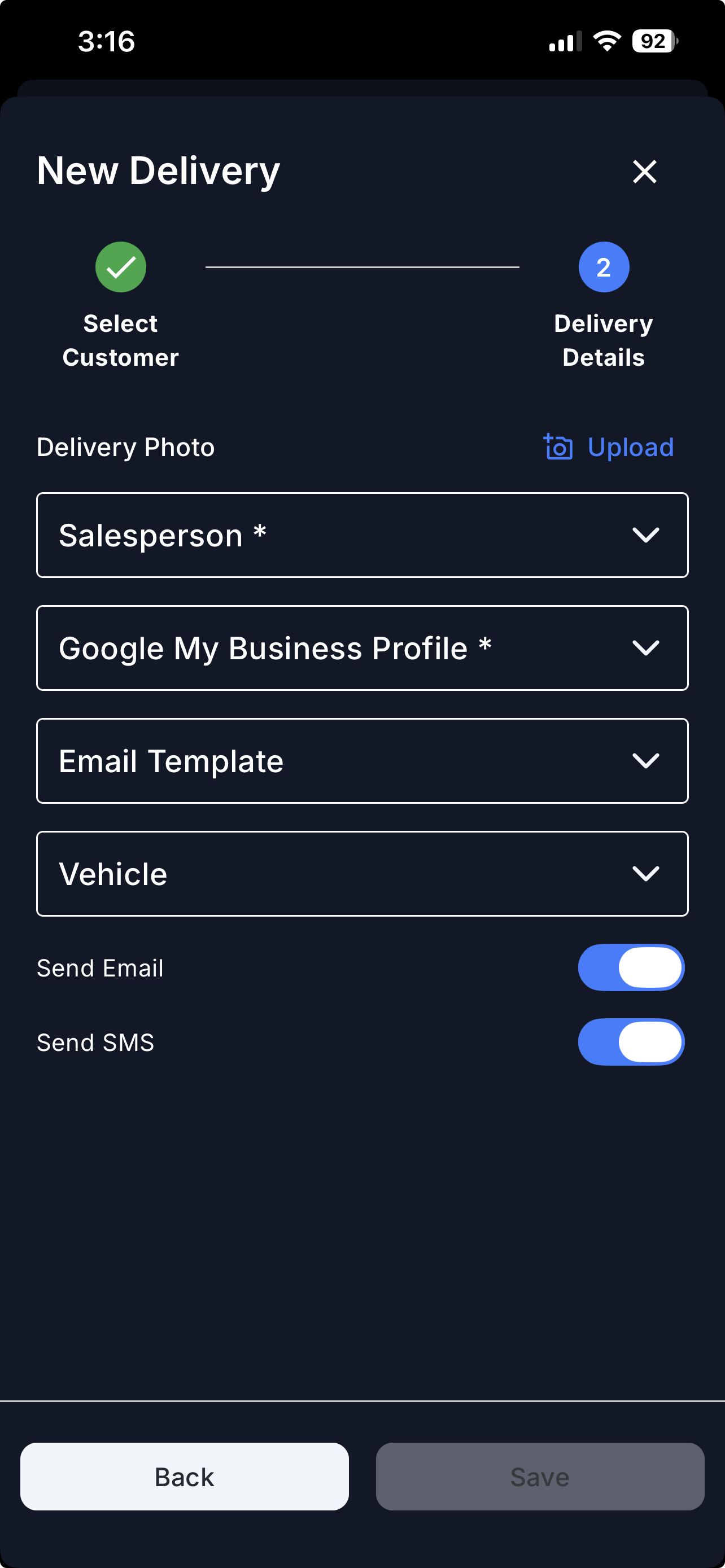Expand Google My Business Profile dropdown

tap(362, 647)
